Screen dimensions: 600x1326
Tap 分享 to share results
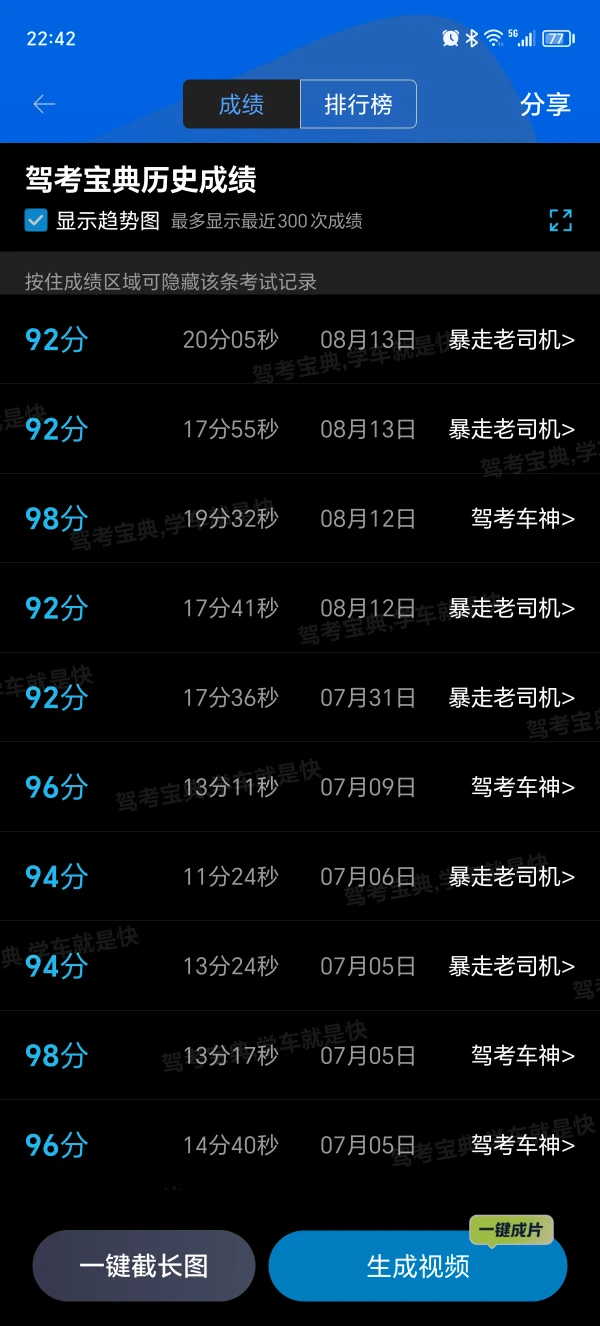tap(545, 104)
